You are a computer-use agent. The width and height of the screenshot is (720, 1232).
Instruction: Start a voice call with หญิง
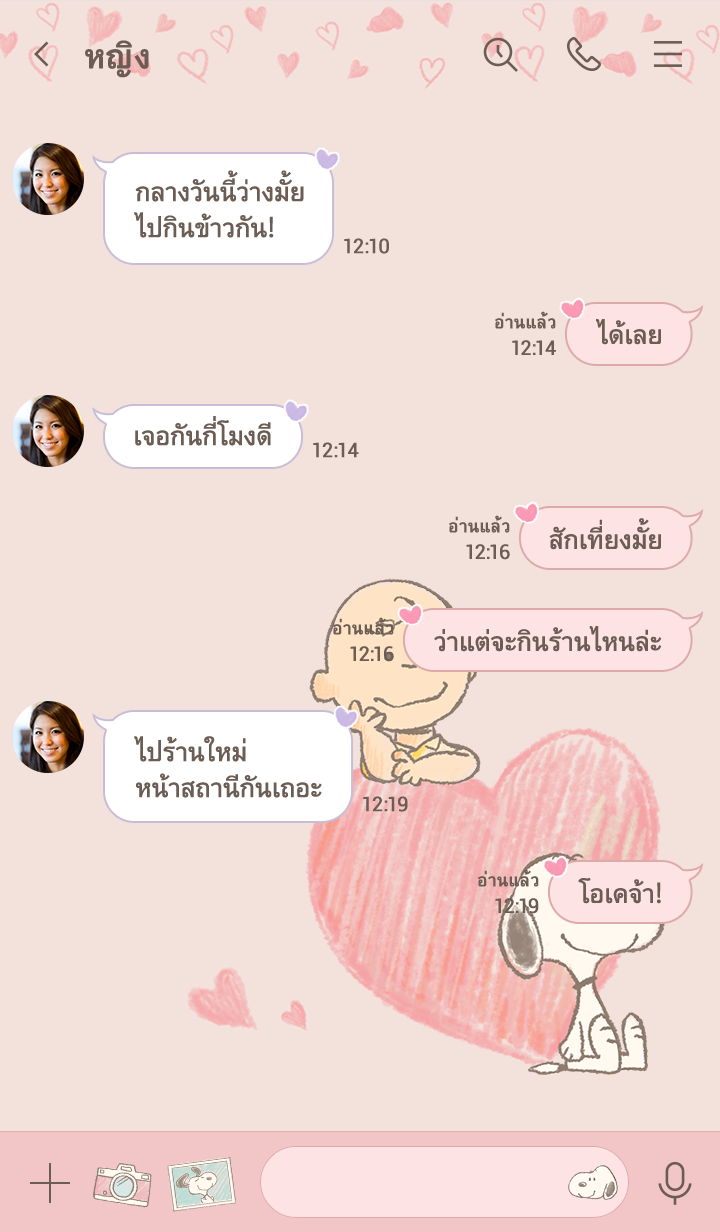tap(583, 55)
